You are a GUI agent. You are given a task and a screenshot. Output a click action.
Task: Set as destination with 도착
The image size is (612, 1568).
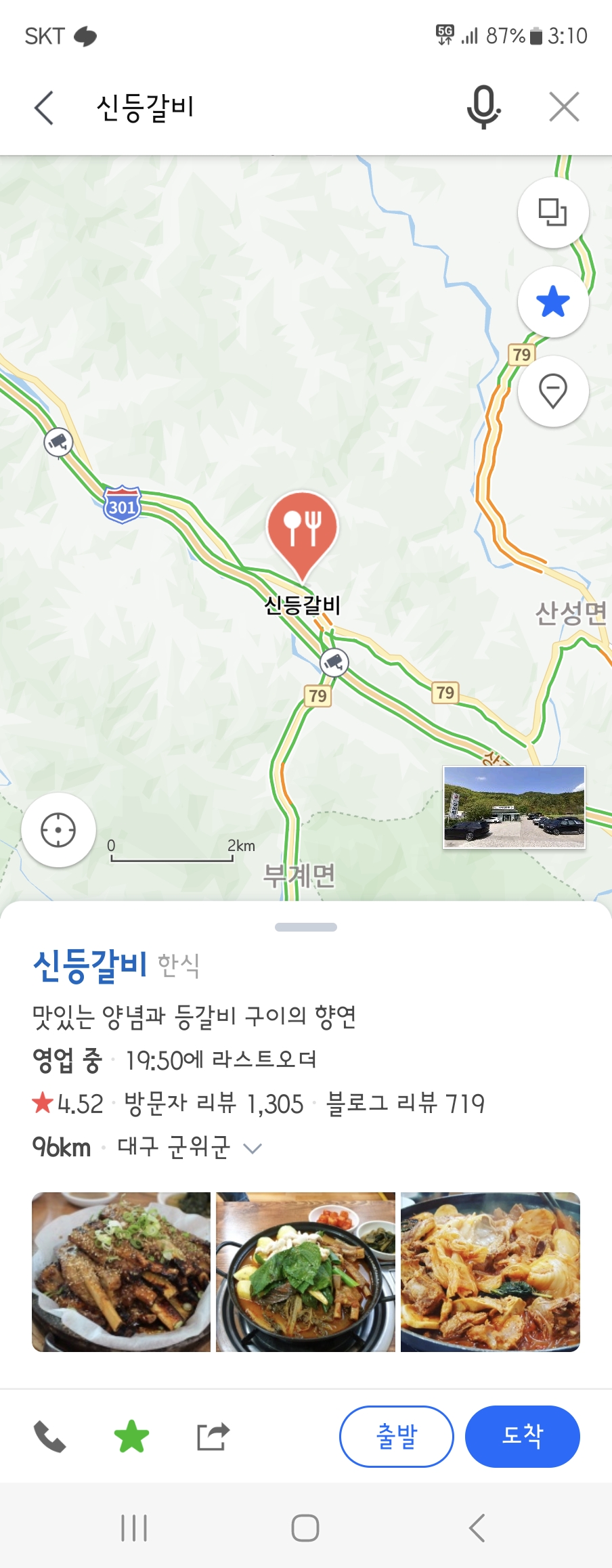tap(522, 1437)
